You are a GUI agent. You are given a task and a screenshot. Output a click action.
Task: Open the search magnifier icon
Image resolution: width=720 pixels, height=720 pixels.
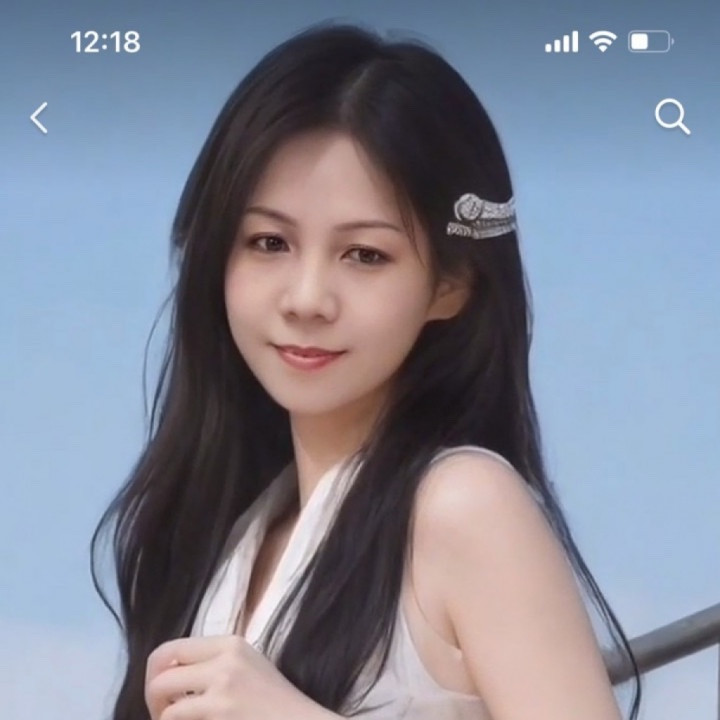coord(672,117)
